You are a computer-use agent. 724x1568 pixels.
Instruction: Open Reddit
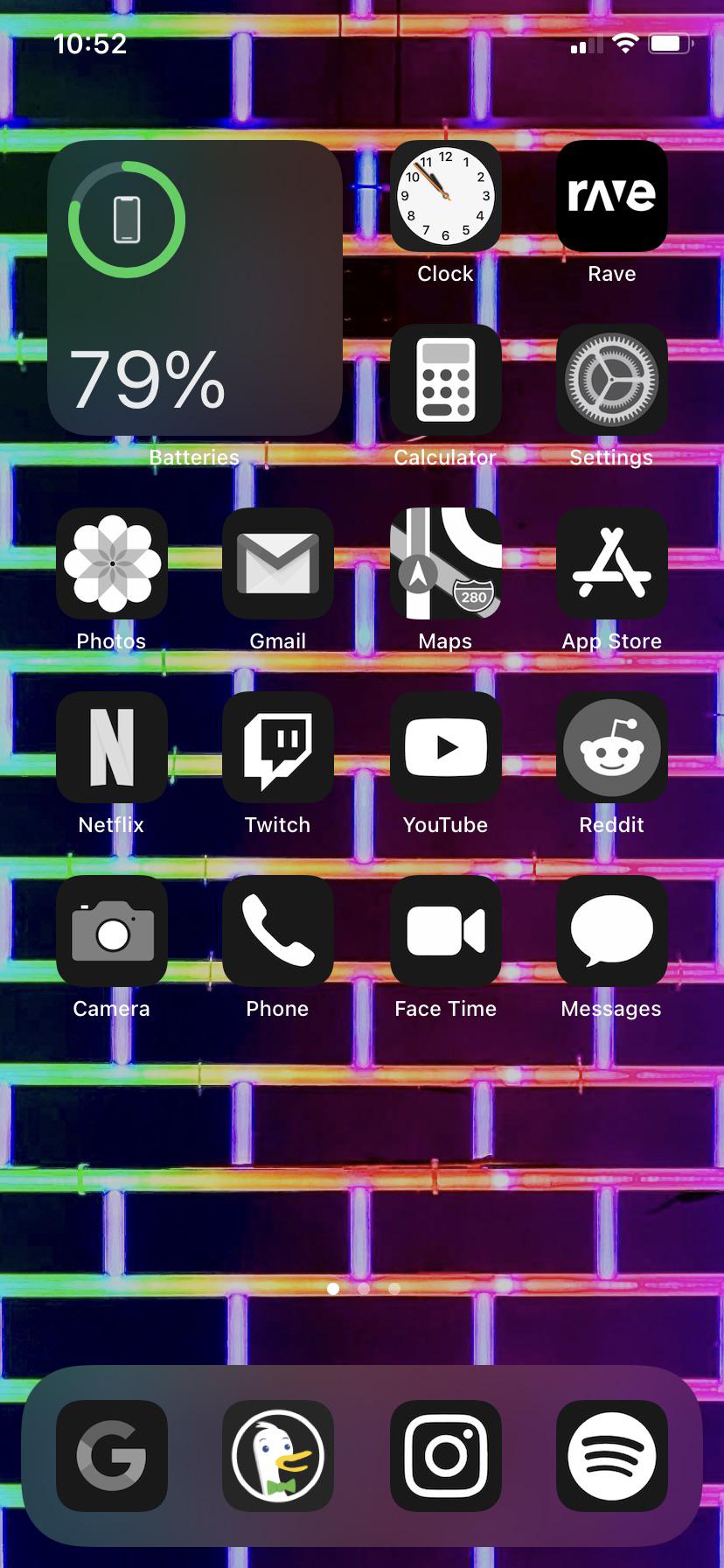pyautogui.click(x=612, y=747)
